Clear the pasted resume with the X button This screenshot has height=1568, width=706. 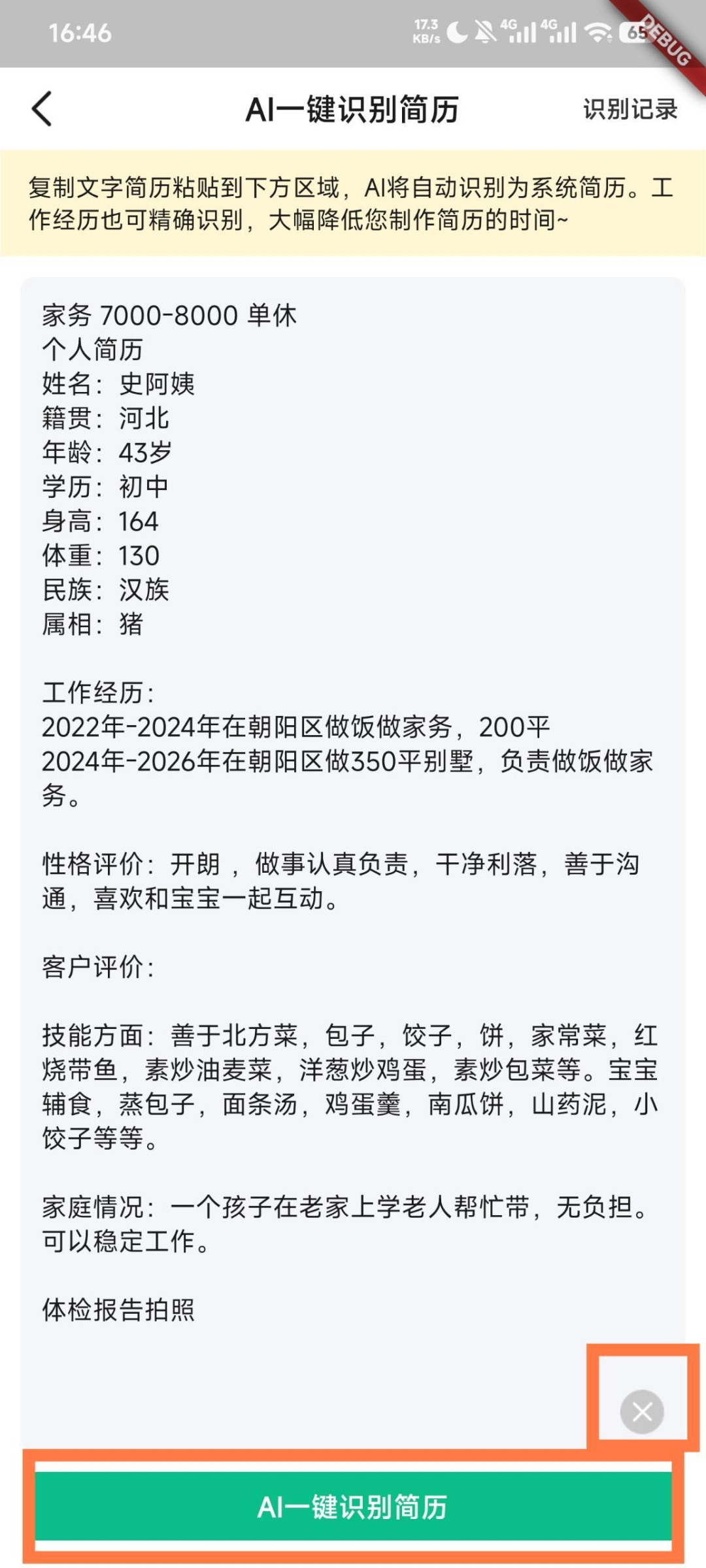(x=642, y=1409)
